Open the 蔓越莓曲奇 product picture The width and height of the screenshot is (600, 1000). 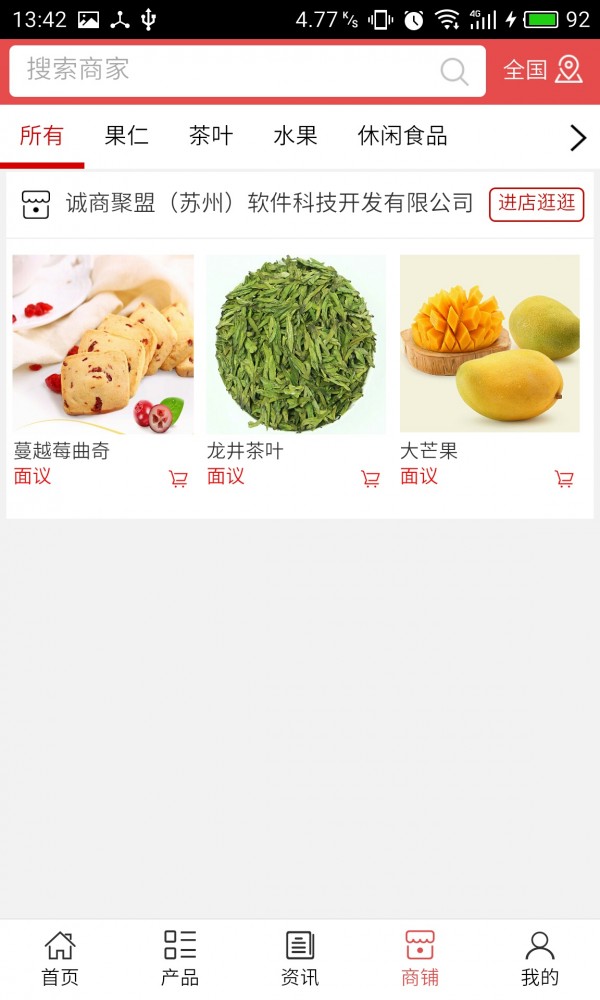[x=103, y=343]
